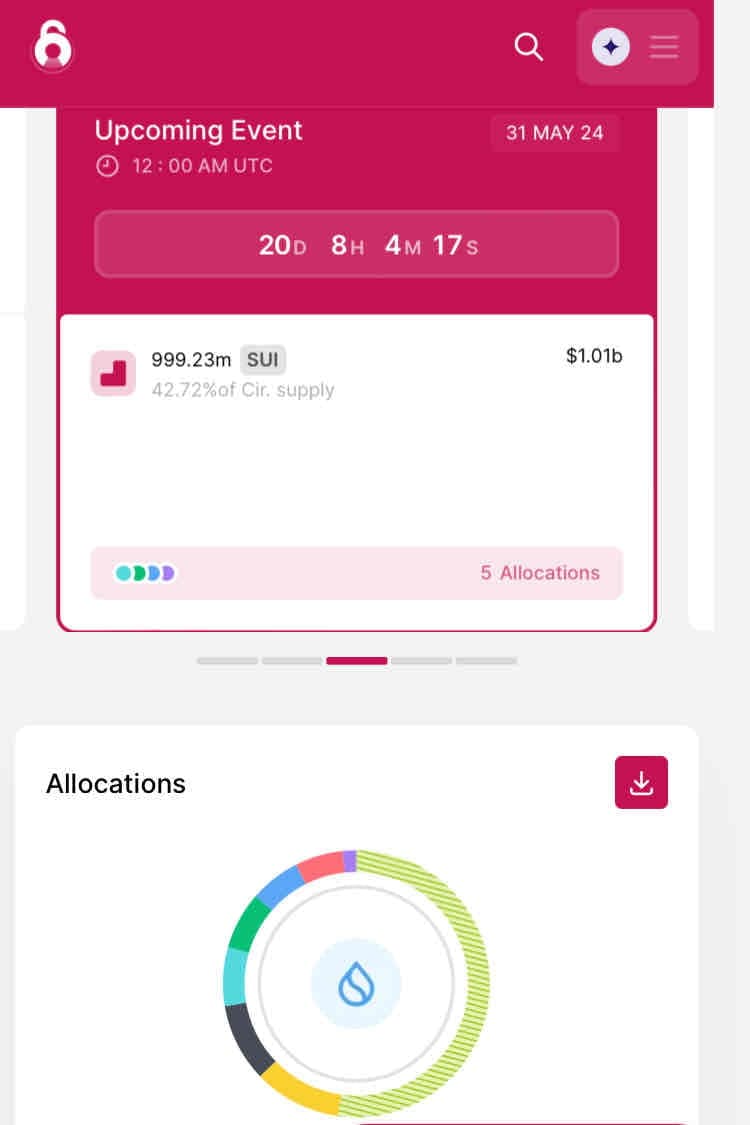This screenshot has width=750, height=1125.
Task: Open the hamburger menu button
Action: click(664, 47)
